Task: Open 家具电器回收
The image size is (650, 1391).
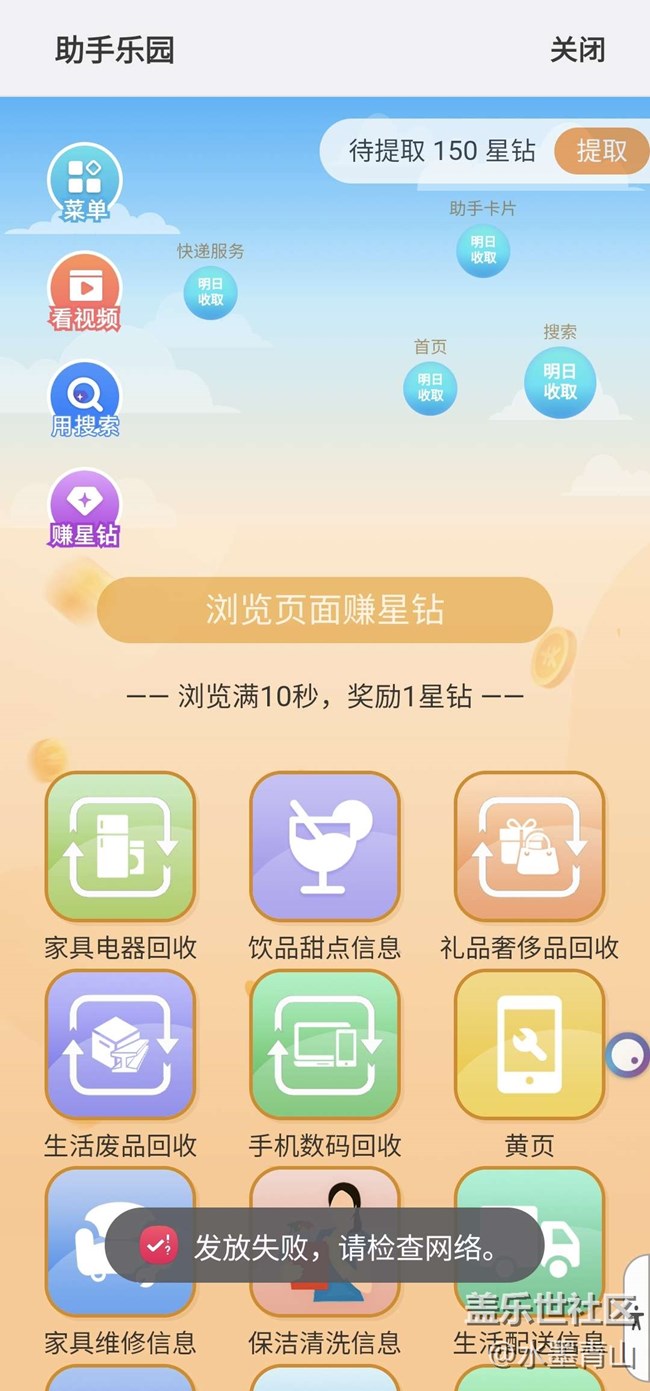Action: pyautogui.click(x=120, y=846)
